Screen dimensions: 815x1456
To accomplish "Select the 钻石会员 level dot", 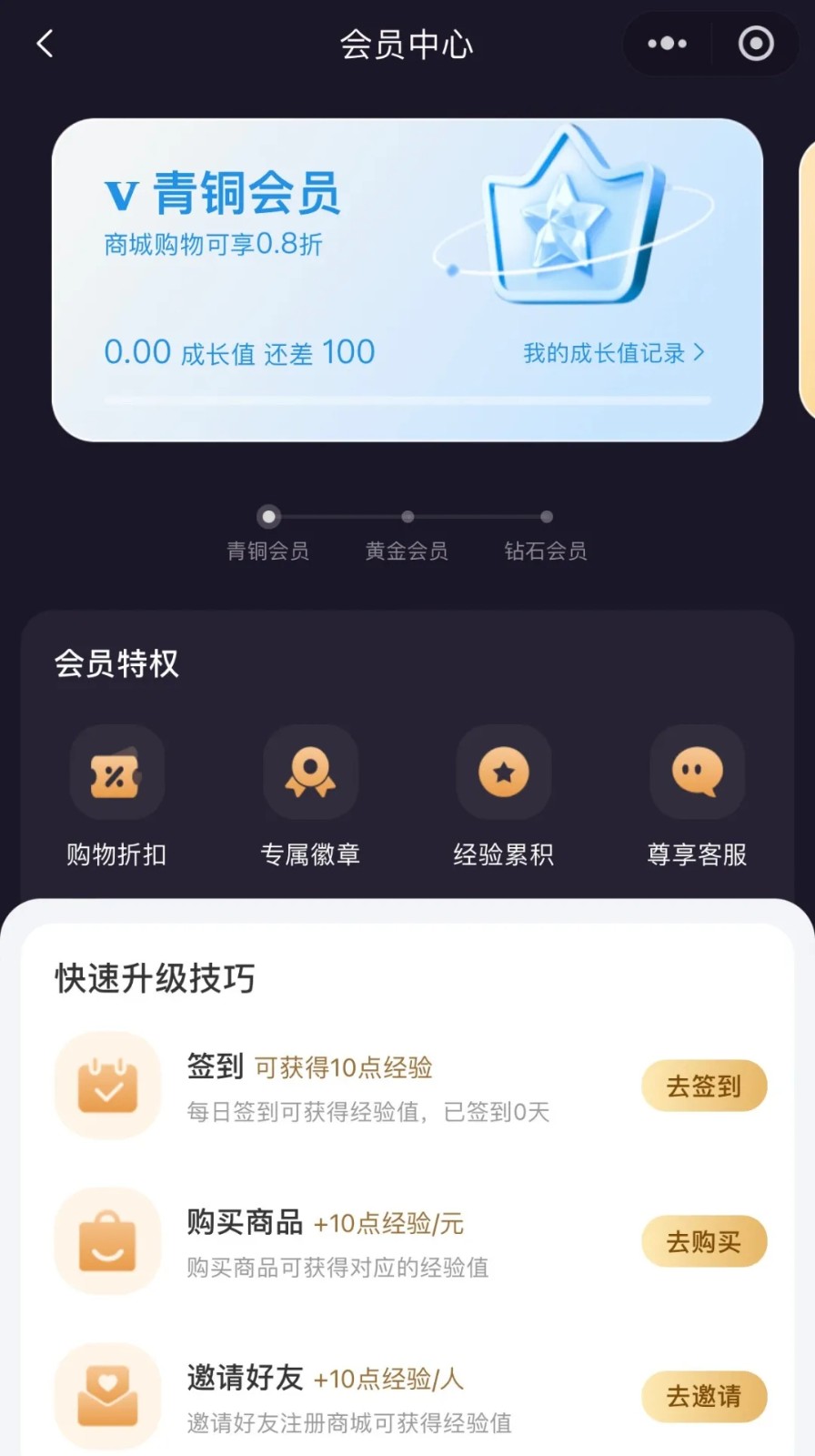I will tap(546, 516).
